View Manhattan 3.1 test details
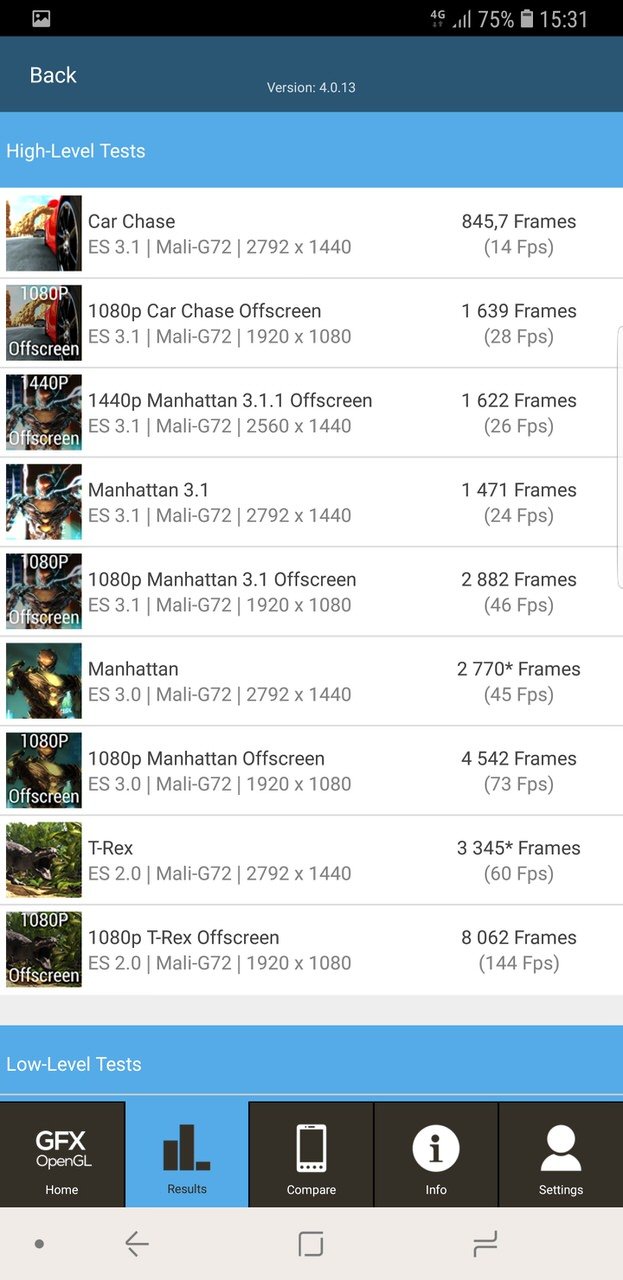The width and height of the screenshot is (623, 1280). coord(310,502)
